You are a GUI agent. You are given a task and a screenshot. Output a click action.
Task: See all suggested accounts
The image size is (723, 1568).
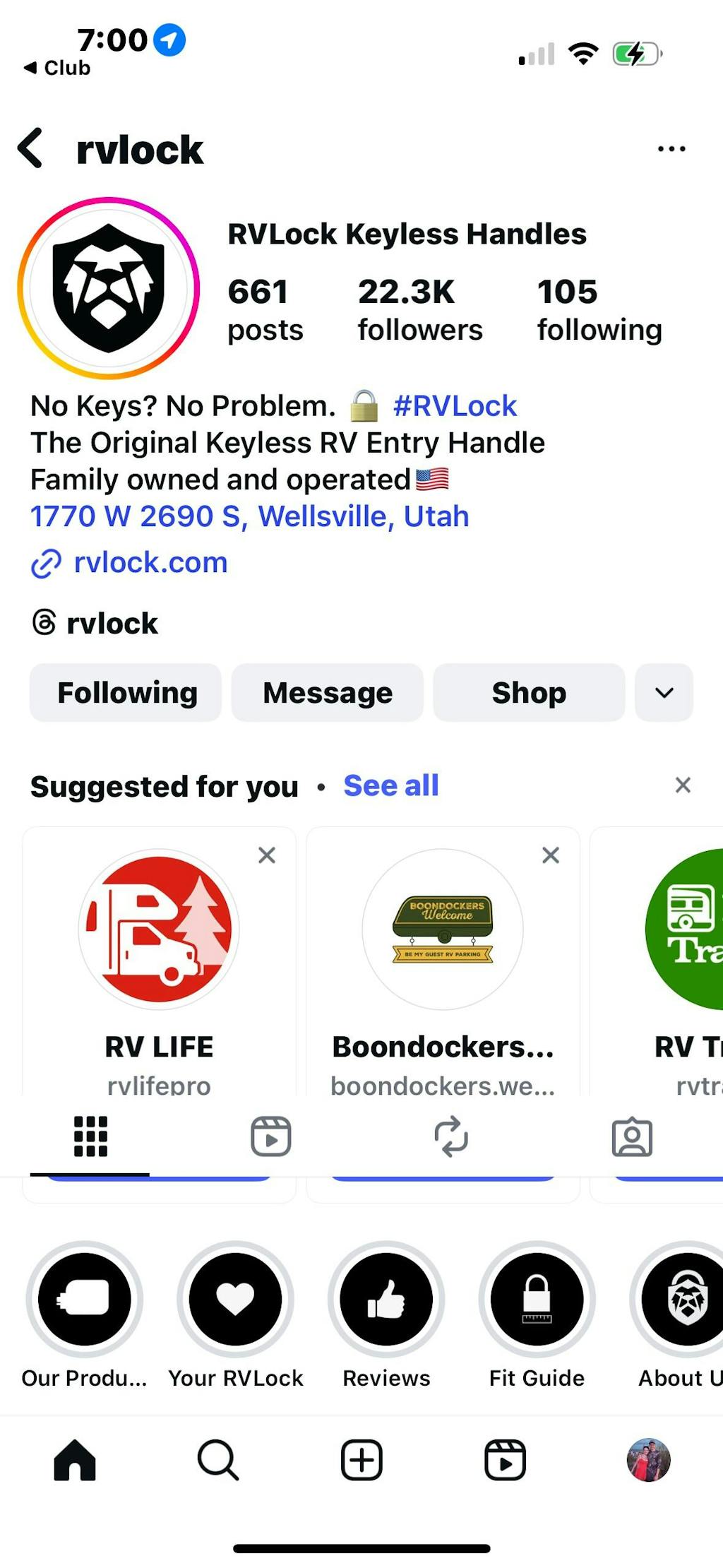click(x=390, y=785)
